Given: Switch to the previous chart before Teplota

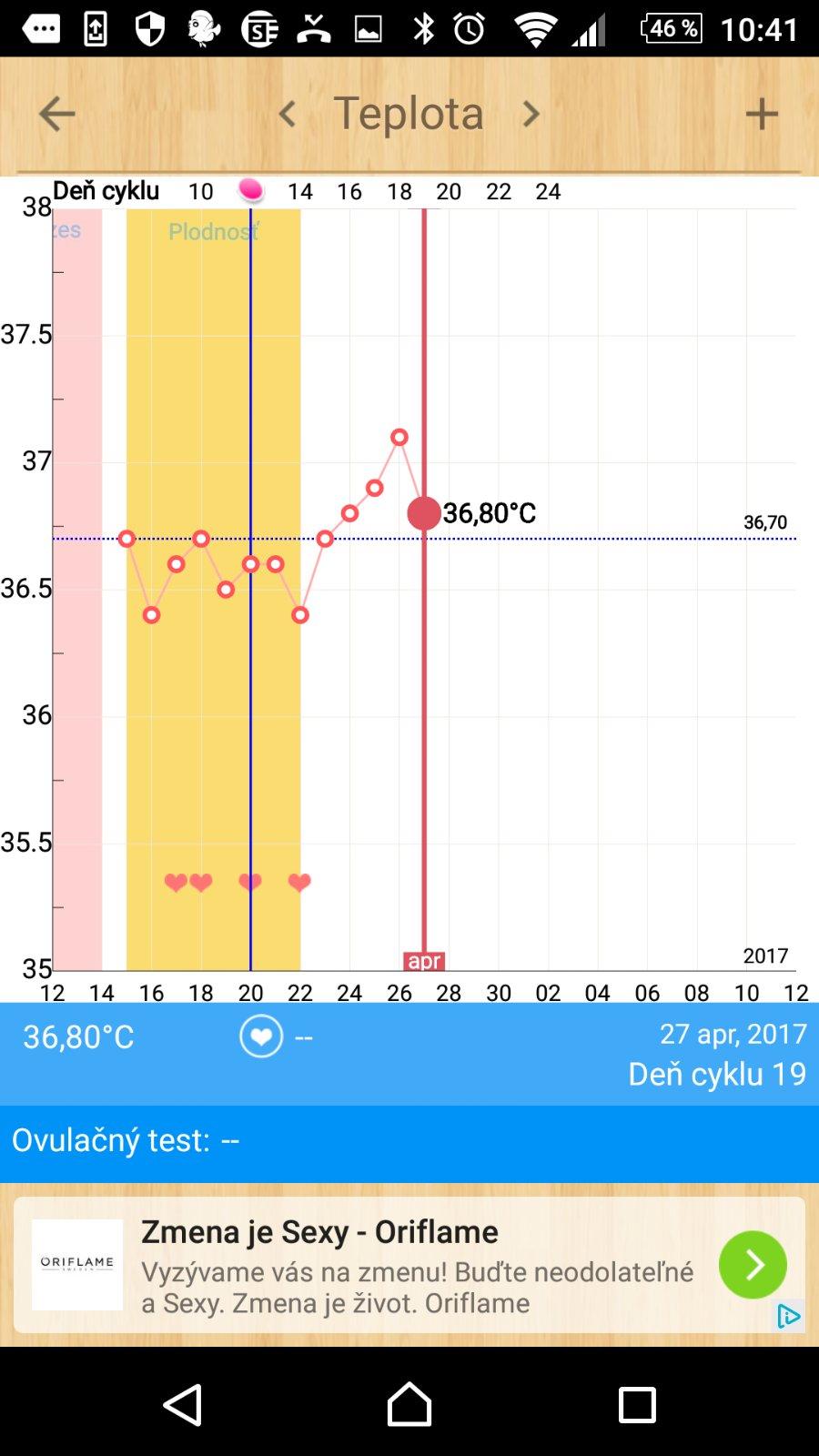Looking at the screenshot, I should [288, 115].
